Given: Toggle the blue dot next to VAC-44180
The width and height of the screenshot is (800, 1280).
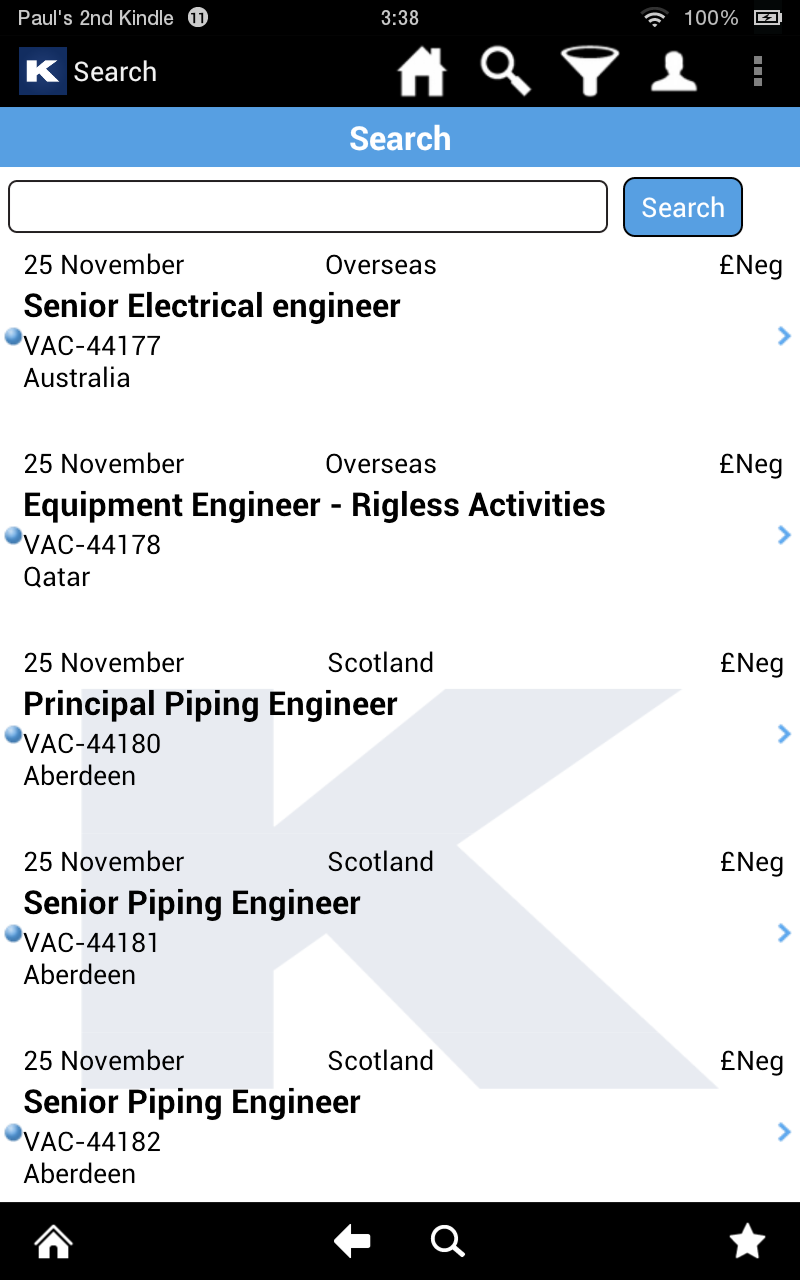Looking at the screenshot, I should pos(11,734).
